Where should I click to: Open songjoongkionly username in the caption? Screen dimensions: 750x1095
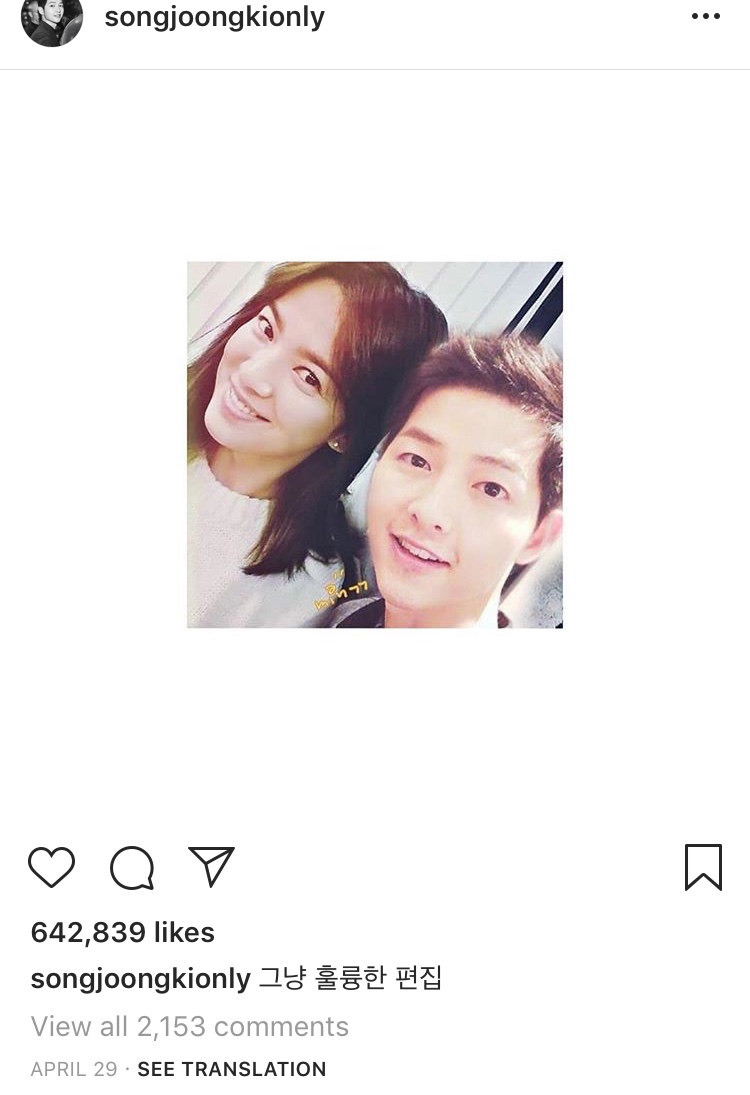coord(140,978)
